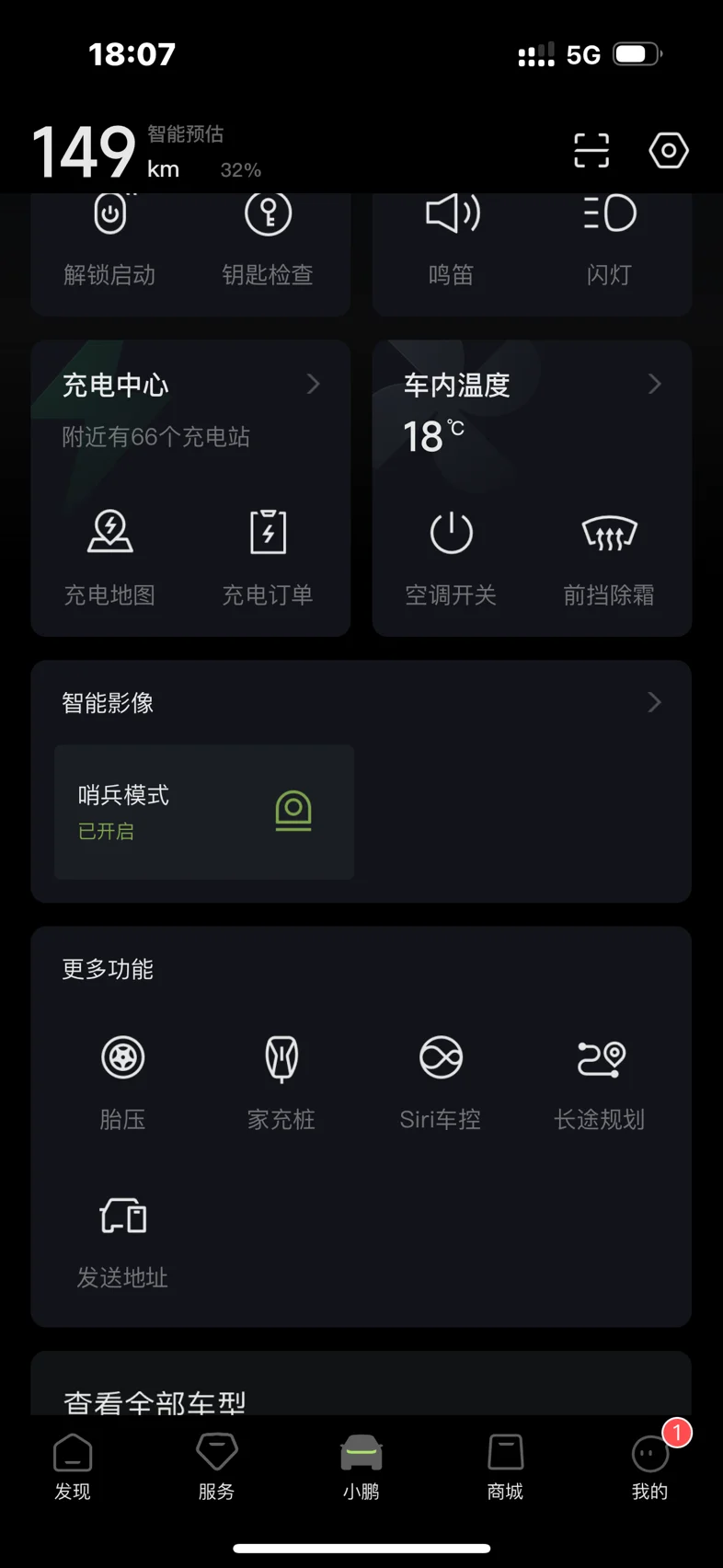The height and width of the screenshot is (1568, 723).
Task: Open the scan code icon
Action: [x=591, y=150]
